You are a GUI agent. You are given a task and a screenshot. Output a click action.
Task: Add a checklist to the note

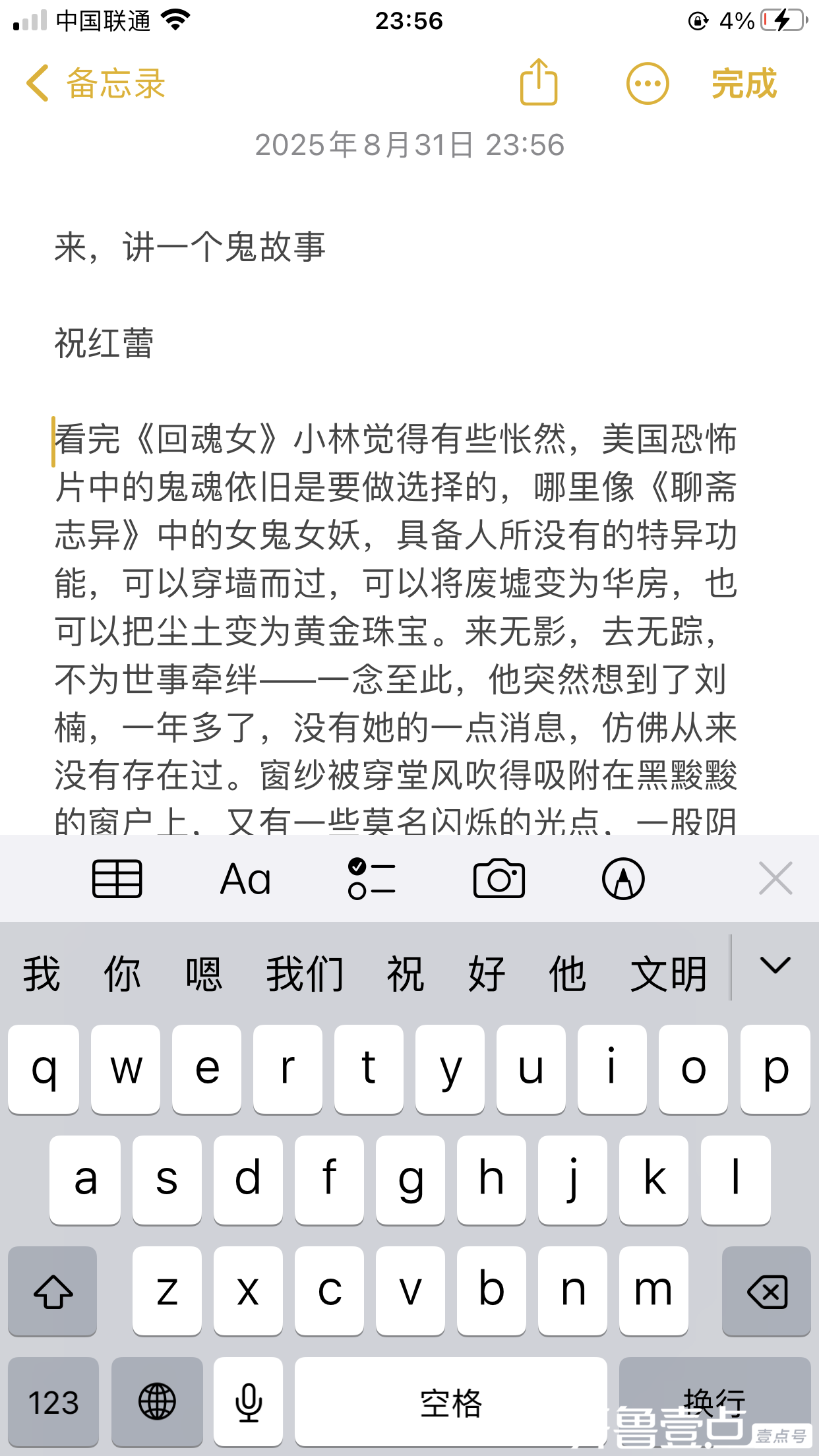[371, 879]
